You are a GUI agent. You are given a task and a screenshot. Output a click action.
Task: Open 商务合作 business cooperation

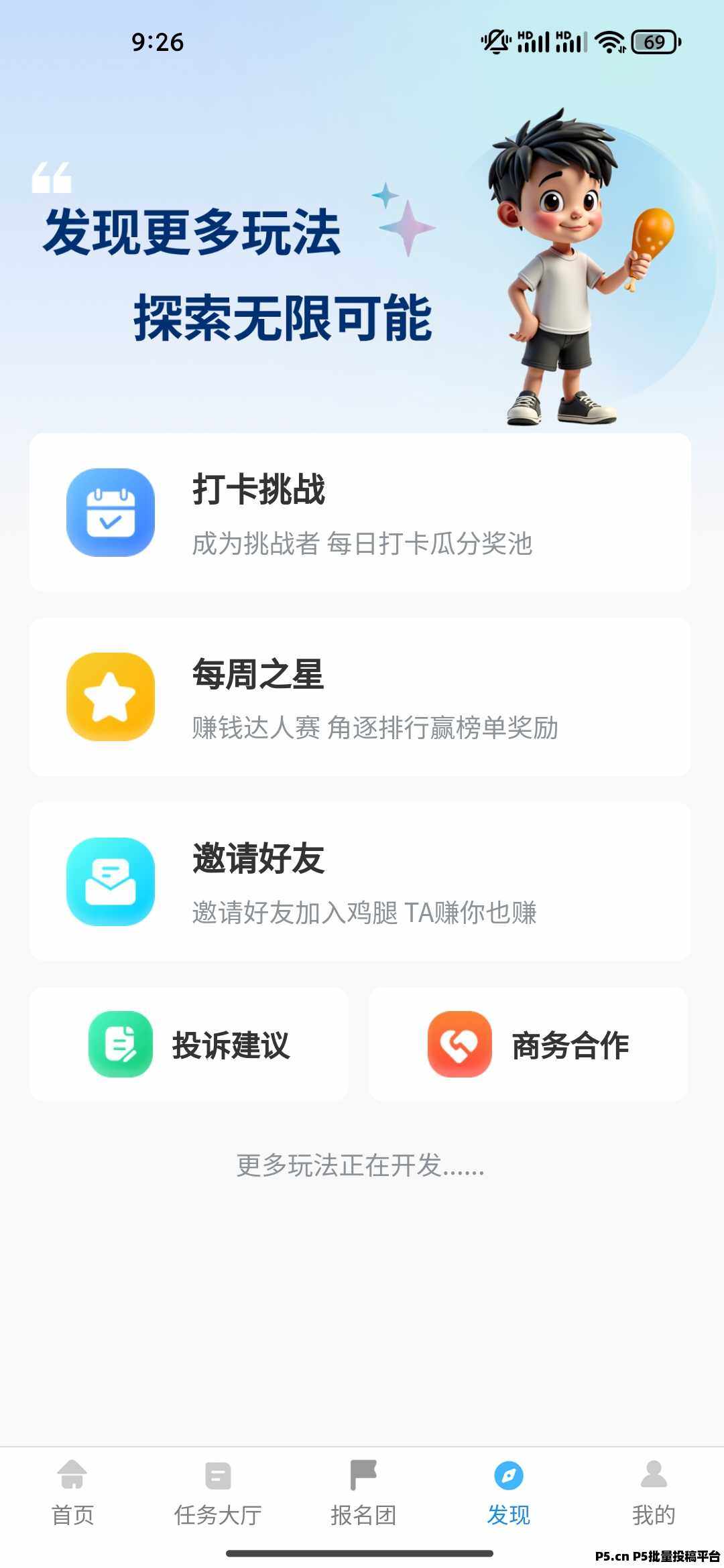[528, 1044]
